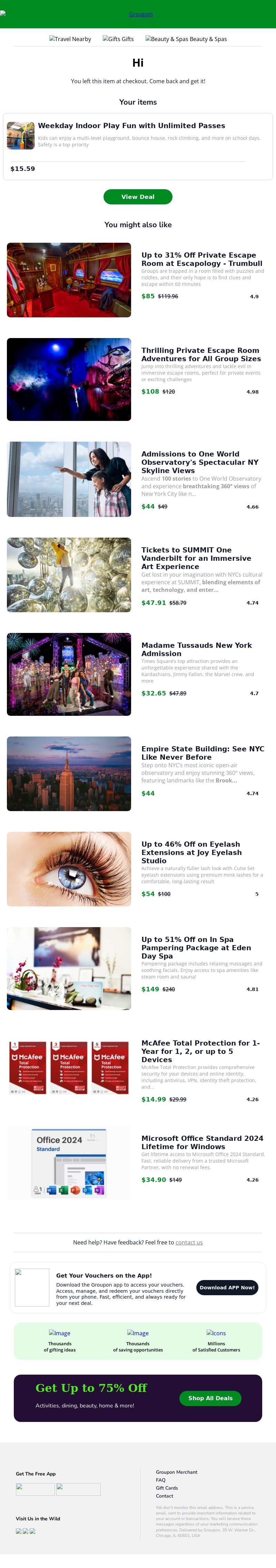
Task: Open the Groupon header link
Action: click(x=140, y=14)
